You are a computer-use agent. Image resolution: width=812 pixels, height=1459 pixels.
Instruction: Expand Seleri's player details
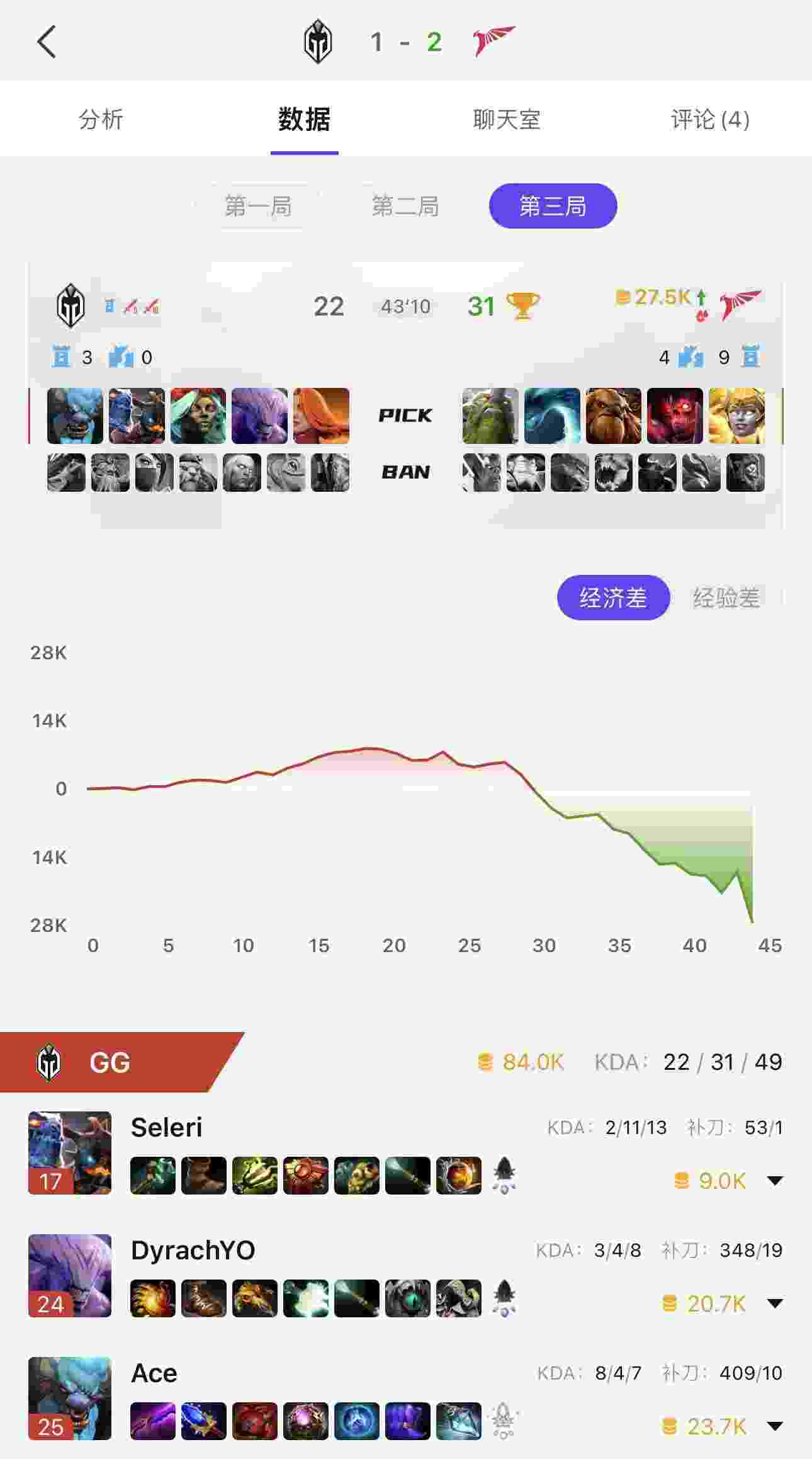coord(775,1181)
